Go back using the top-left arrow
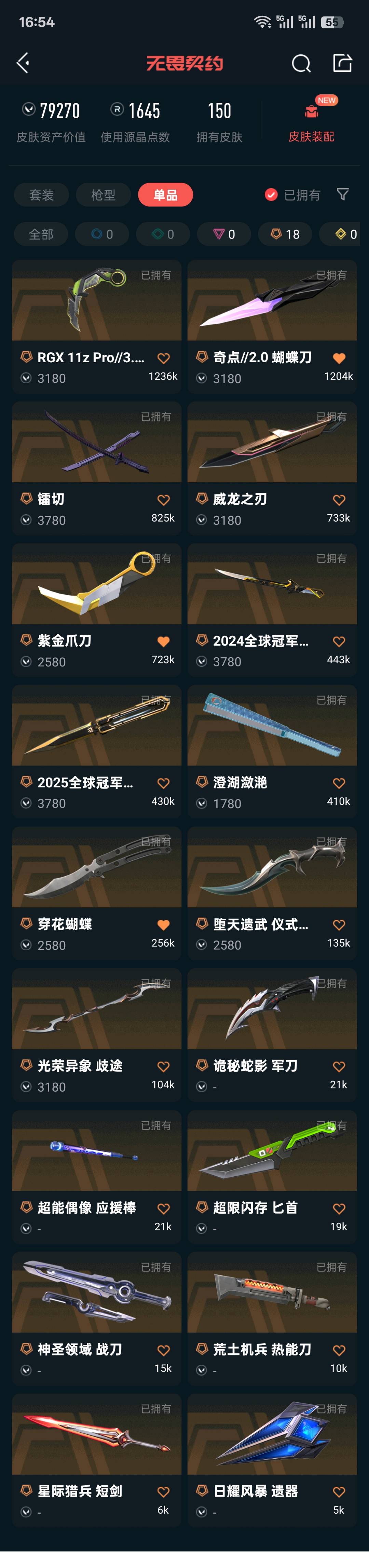Screen dimensions: 369x1568 23,63
